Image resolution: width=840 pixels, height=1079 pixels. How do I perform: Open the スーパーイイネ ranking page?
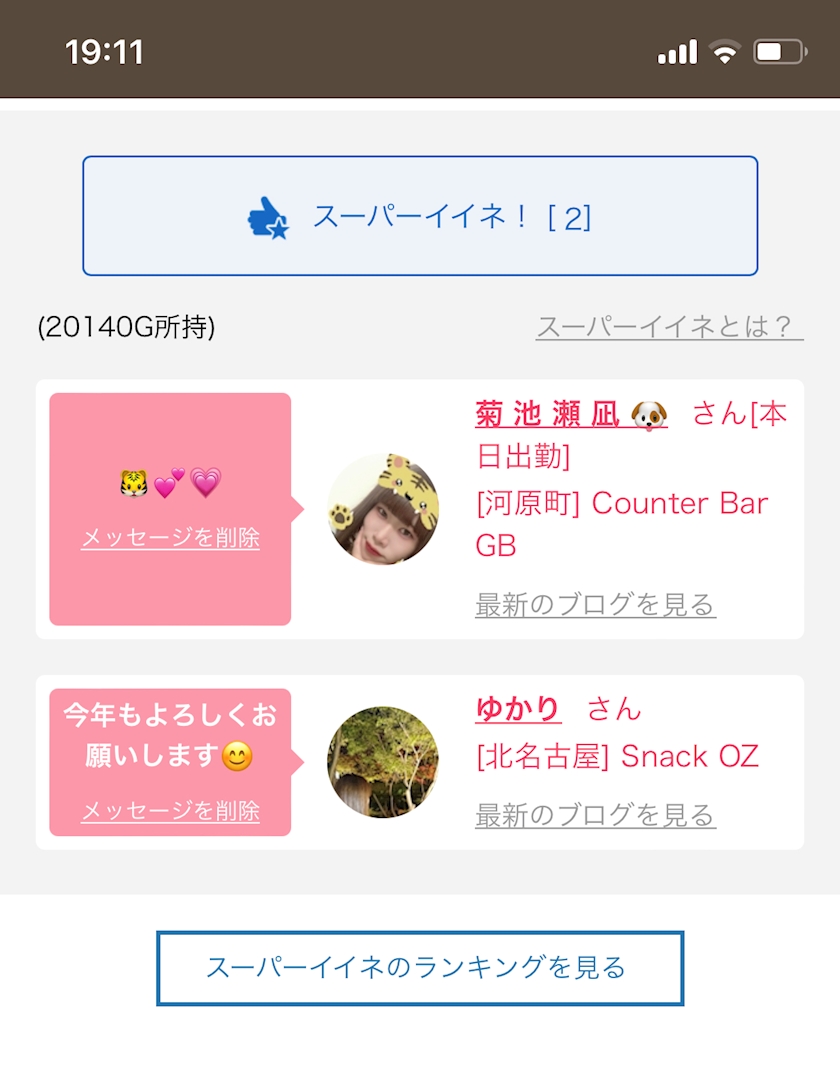[420, 968]
